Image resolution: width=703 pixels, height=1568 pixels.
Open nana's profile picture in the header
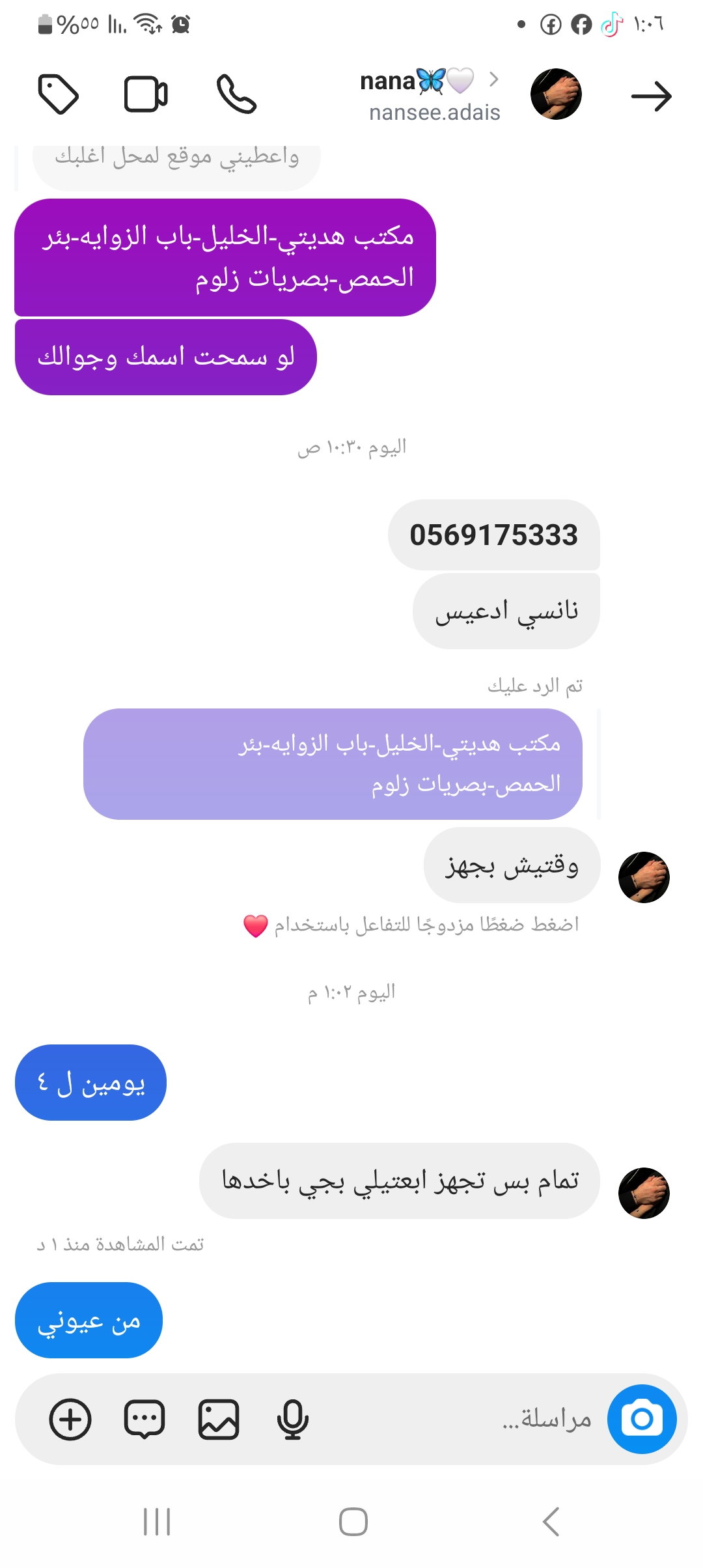[x=556, y=94]
